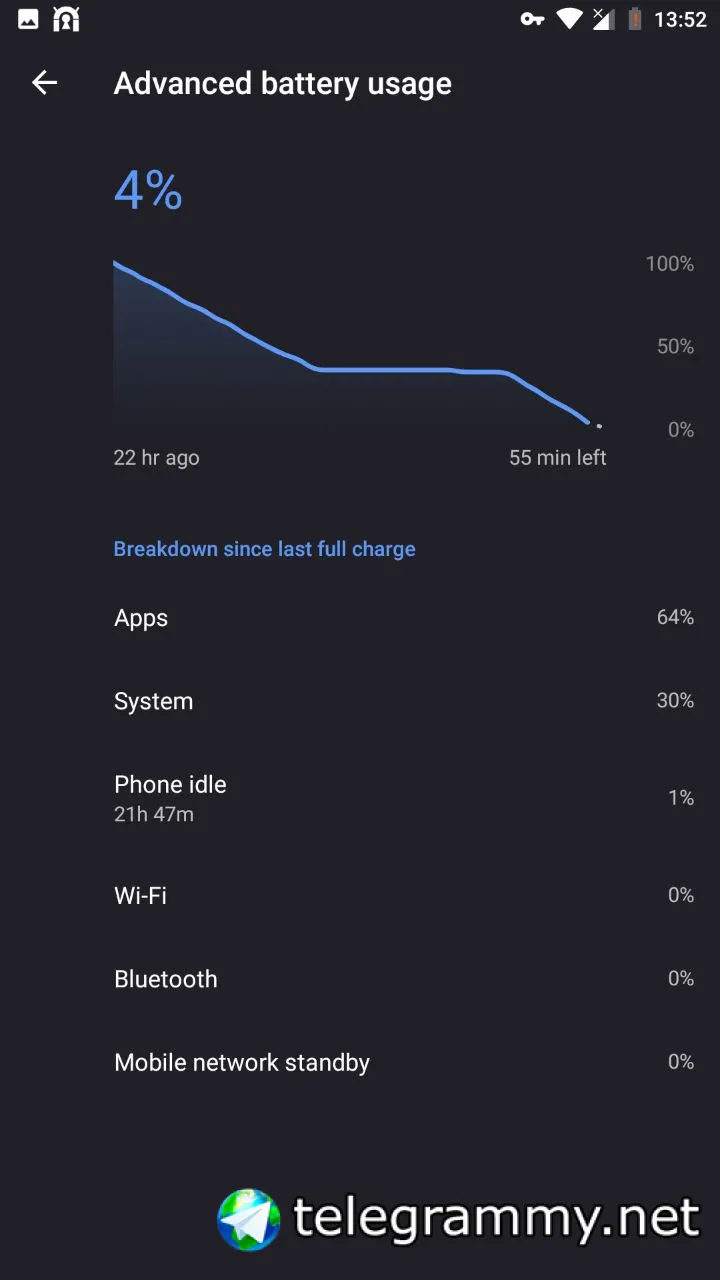Viewport: 720px width, 1280px height.
Task: Go back from Advanced battery usage
Action: click(x=45, y=83)
